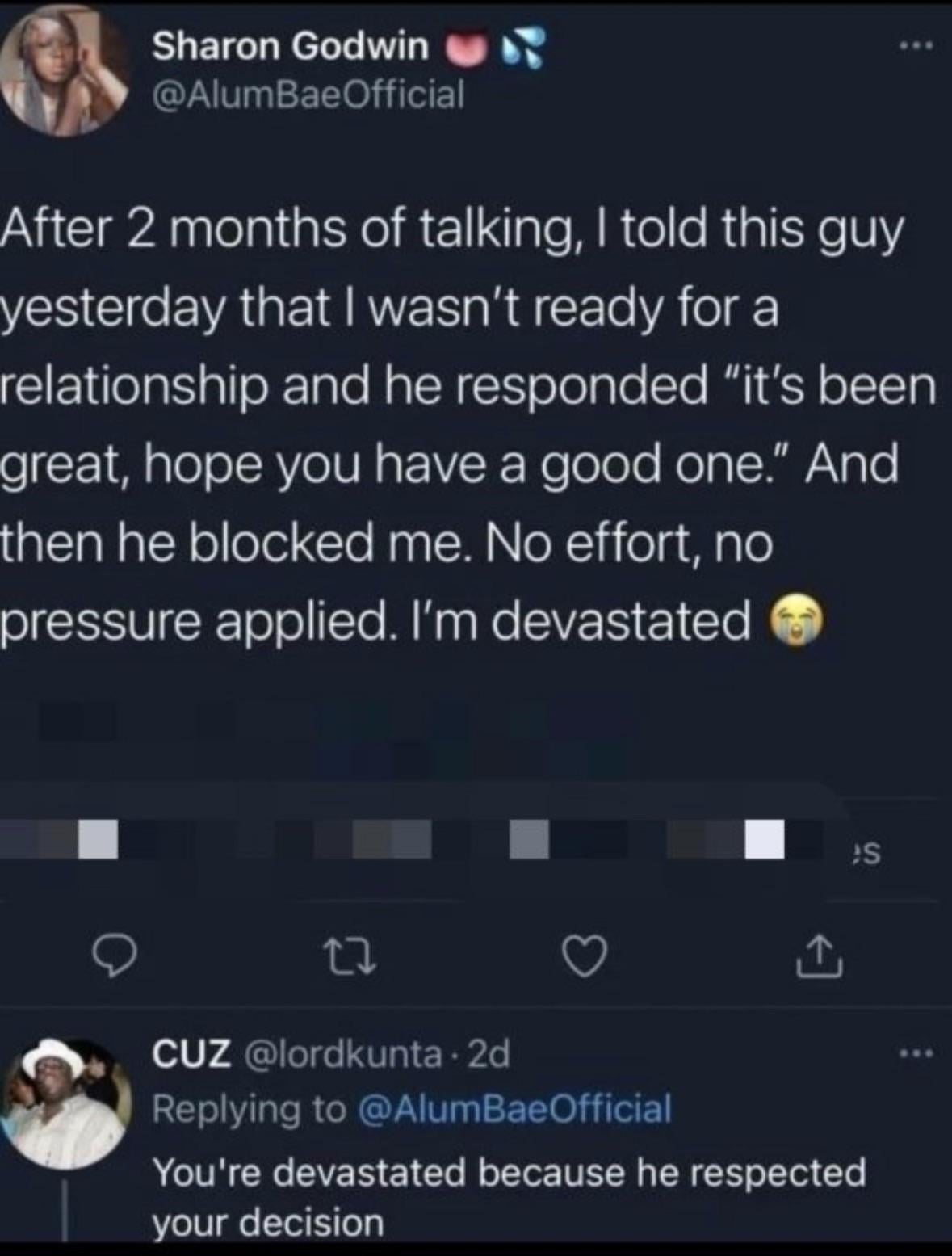Open overflow menu on Sharon Godwin's tweet

point(916,47)
